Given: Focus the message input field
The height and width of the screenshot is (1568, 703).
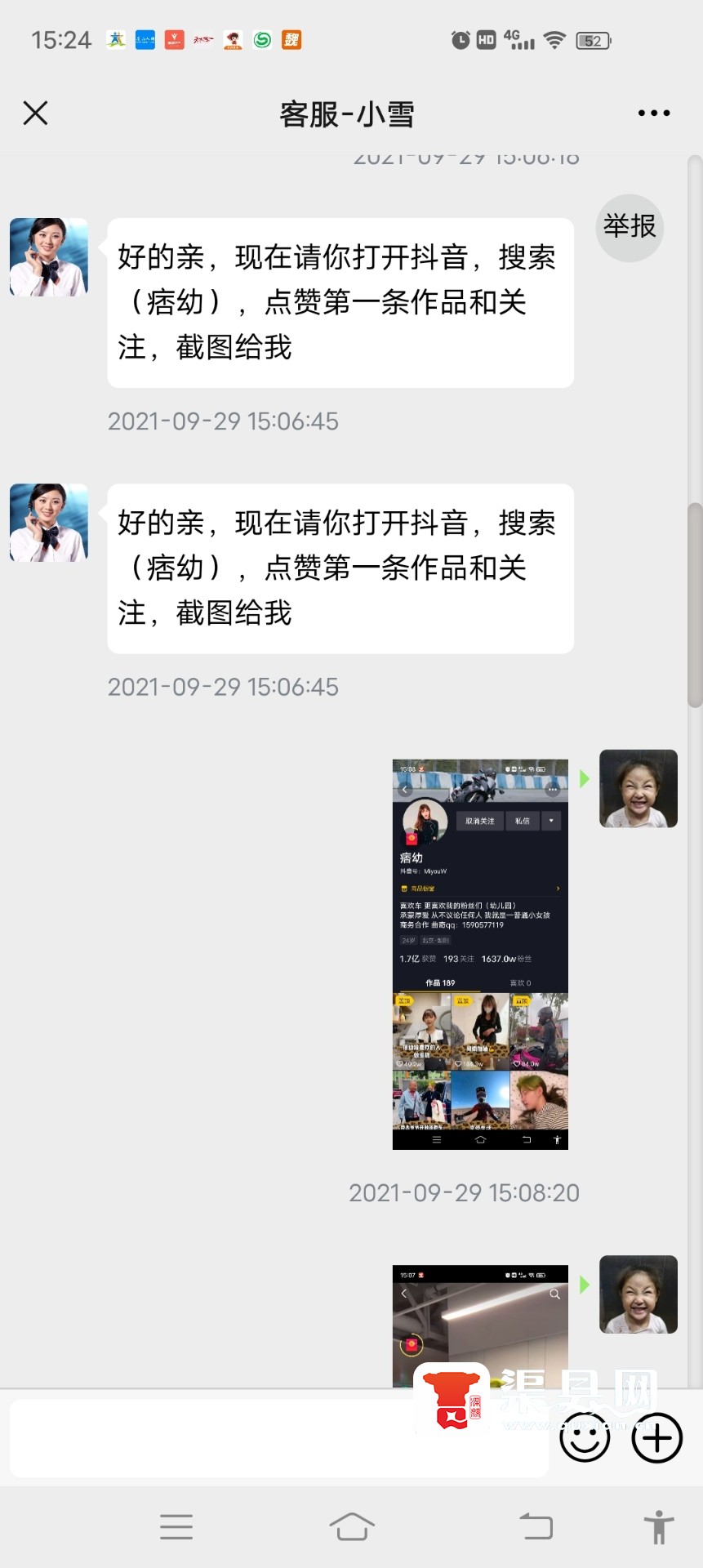Looking at the screenshot, I should point(278,1438).
